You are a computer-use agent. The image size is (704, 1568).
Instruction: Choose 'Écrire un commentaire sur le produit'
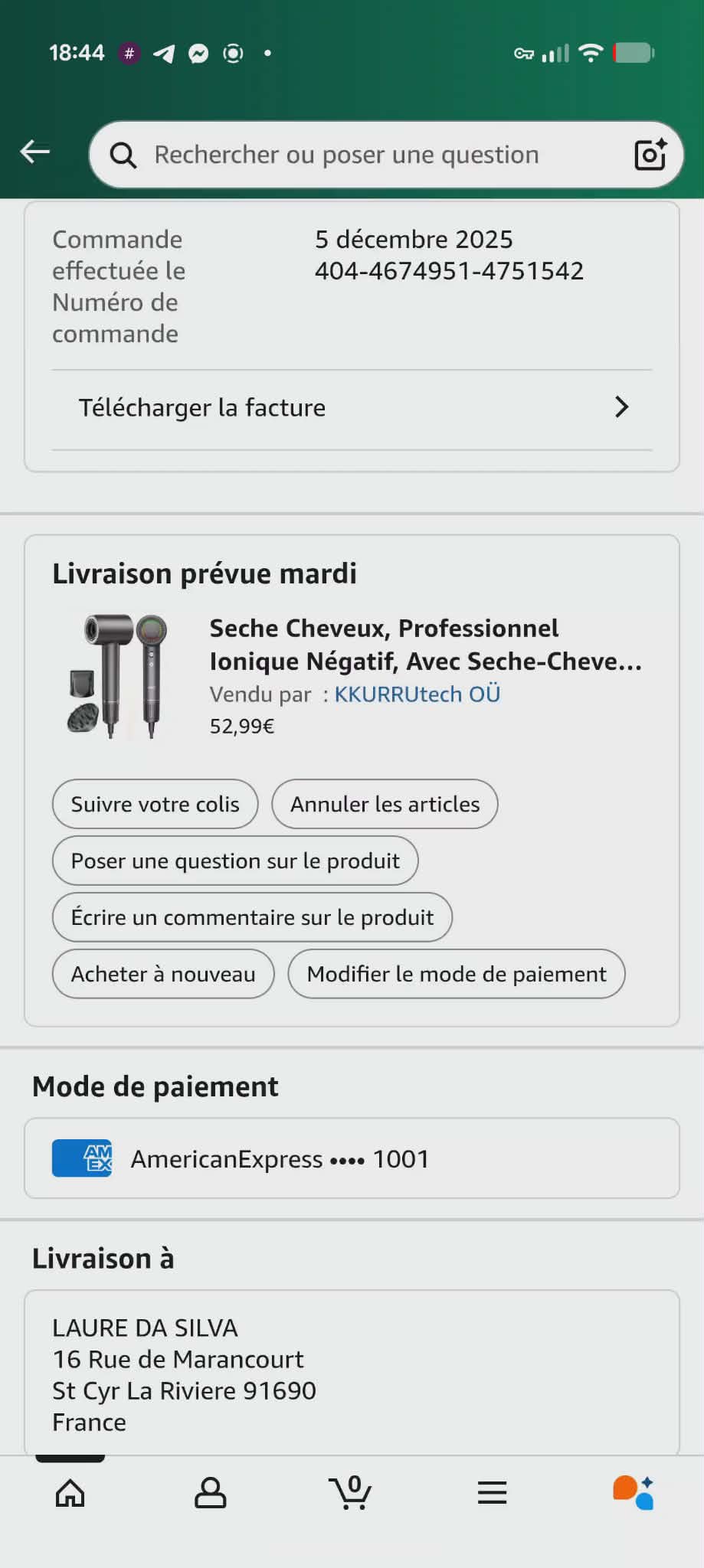click(252, 917)
